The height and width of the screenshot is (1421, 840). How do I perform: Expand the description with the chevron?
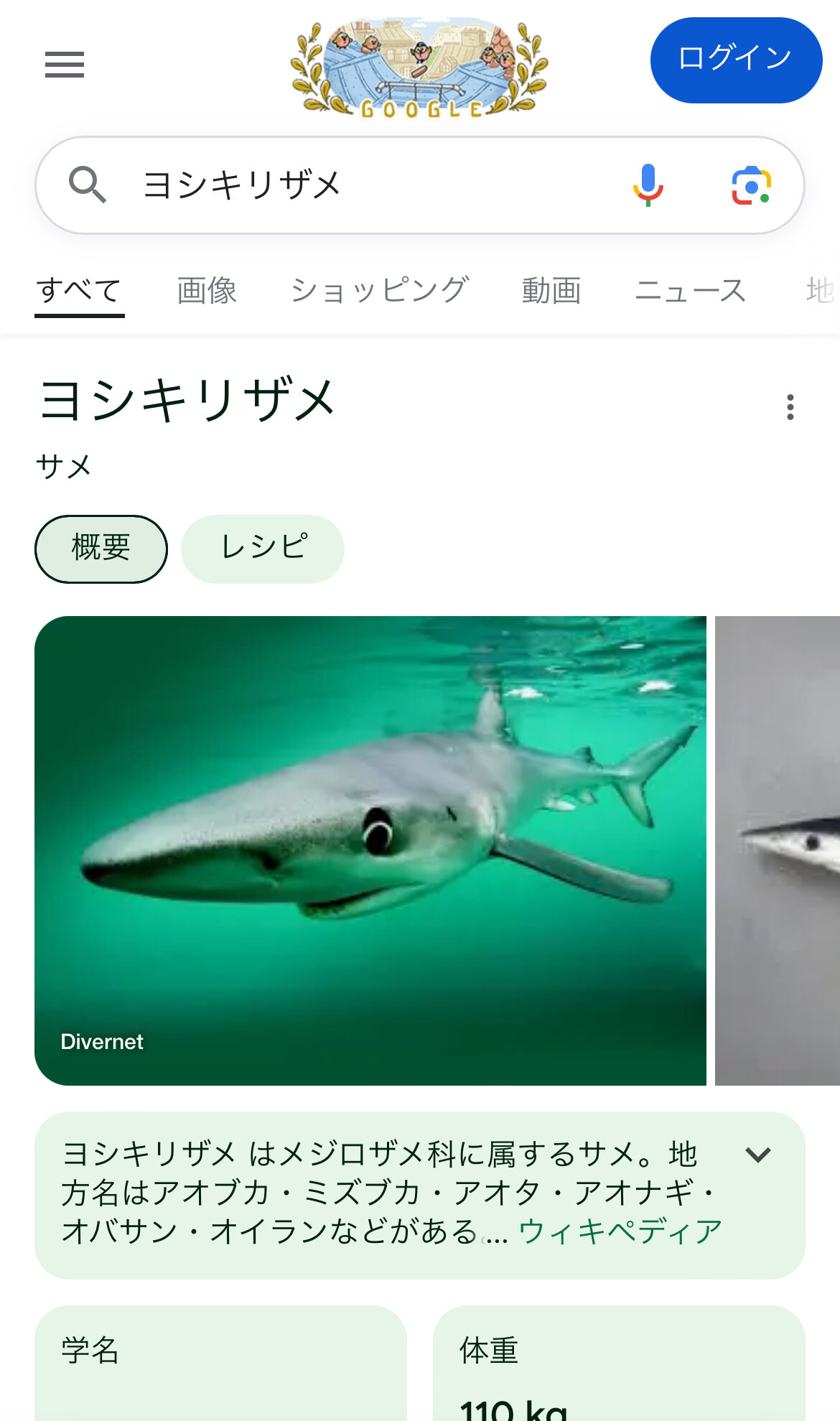click(x=758, y=1155)
